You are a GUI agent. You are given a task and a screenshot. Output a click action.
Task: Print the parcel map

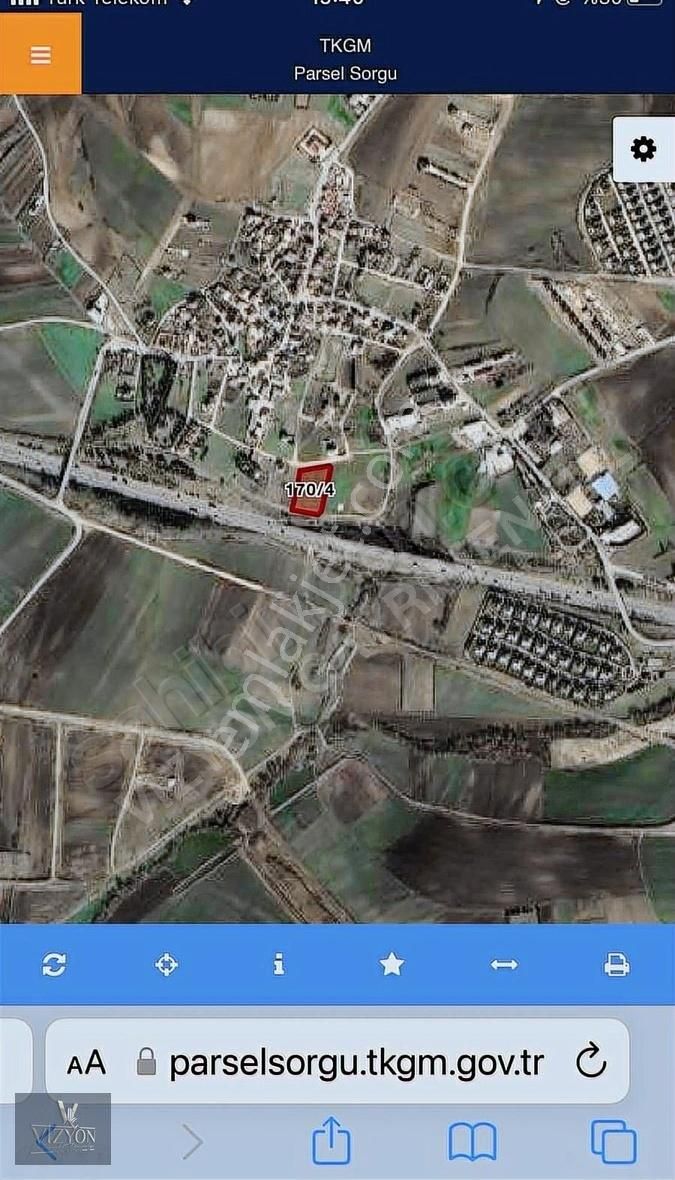click(616, 964)
